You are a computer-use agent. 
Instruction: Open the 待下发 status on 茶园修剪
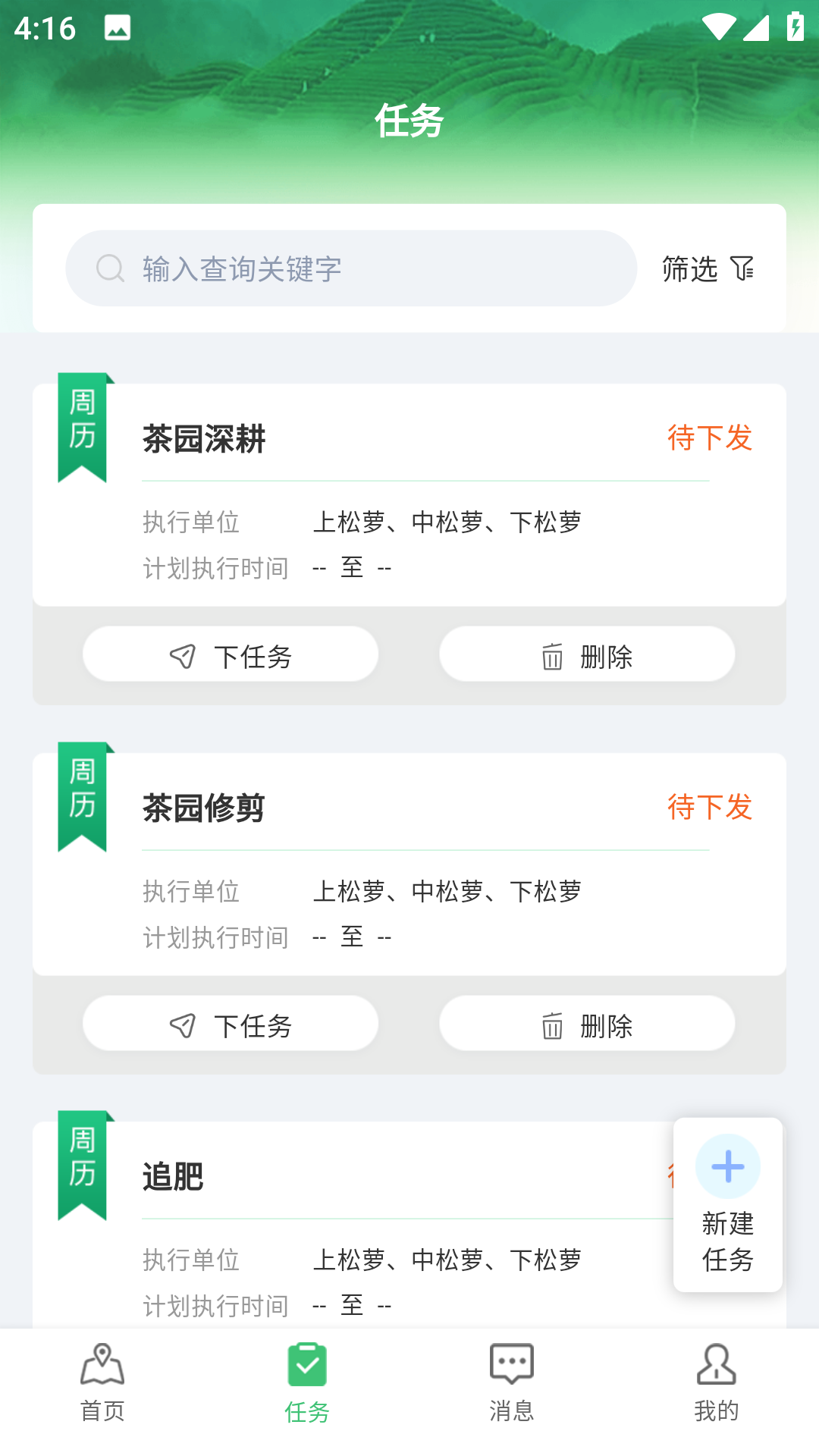click(x=710, y=807)
